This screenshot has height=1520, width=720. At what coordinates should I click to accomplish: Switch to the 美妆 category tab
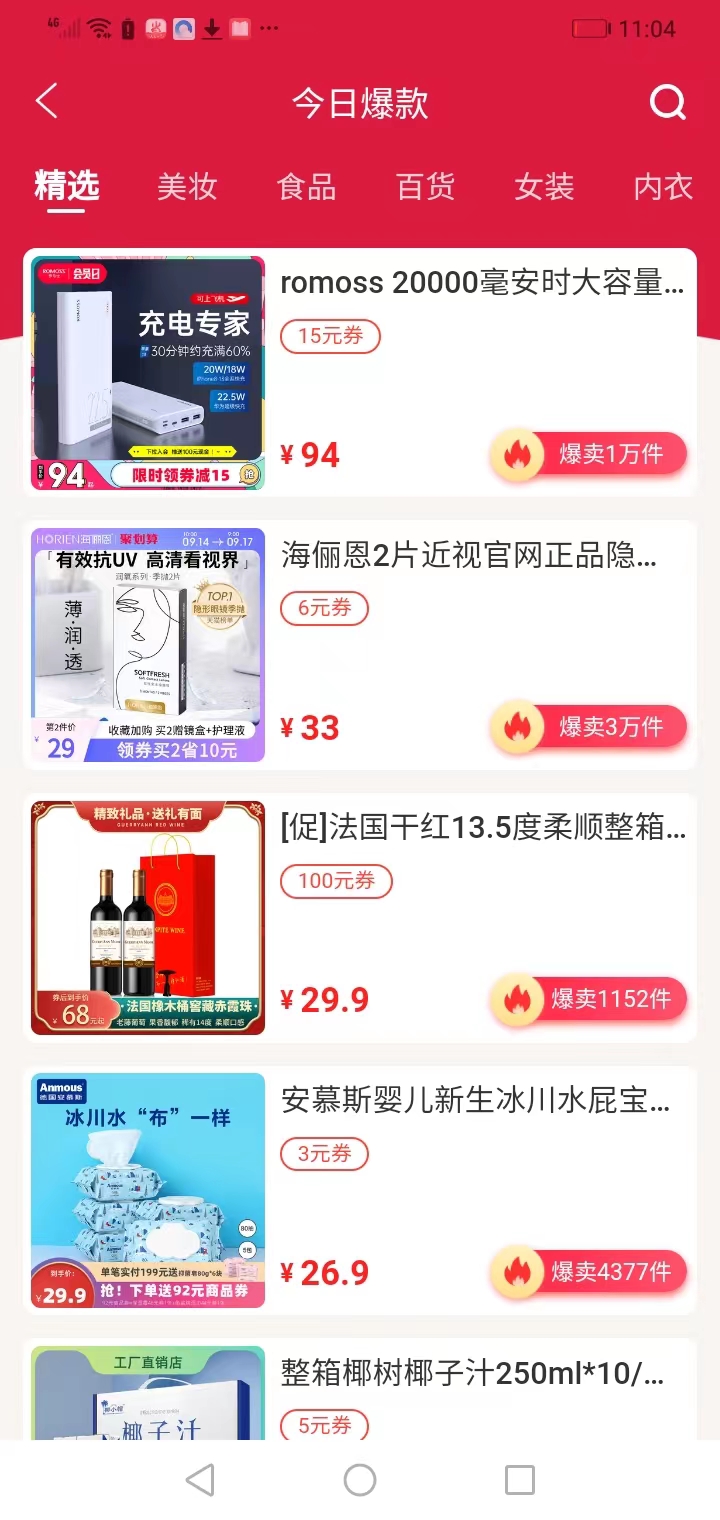tap(187, 188)
